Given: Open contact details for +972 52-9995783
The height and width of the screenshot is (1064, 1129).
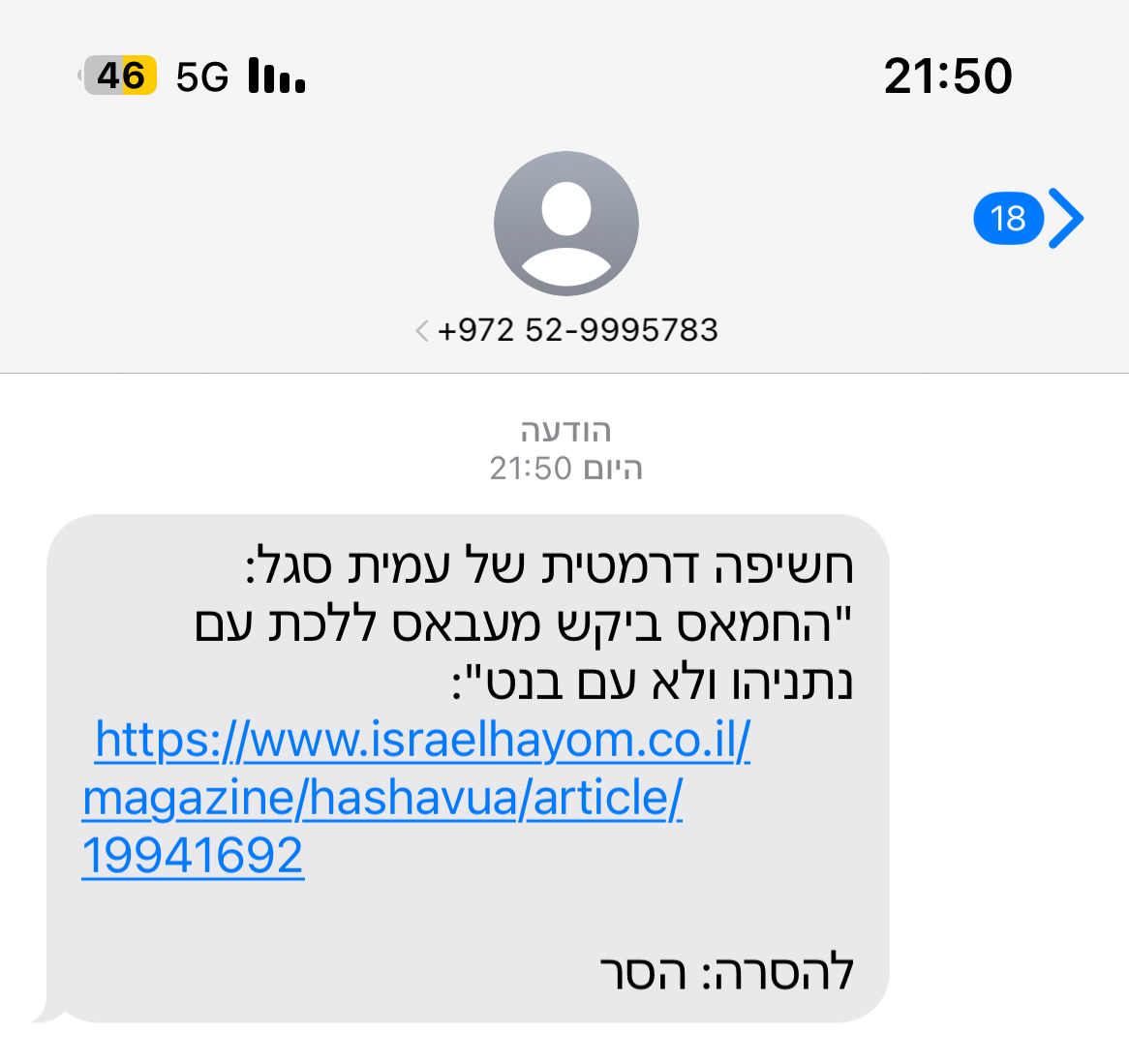Looking at the screenshot, I should coord(566,330).
